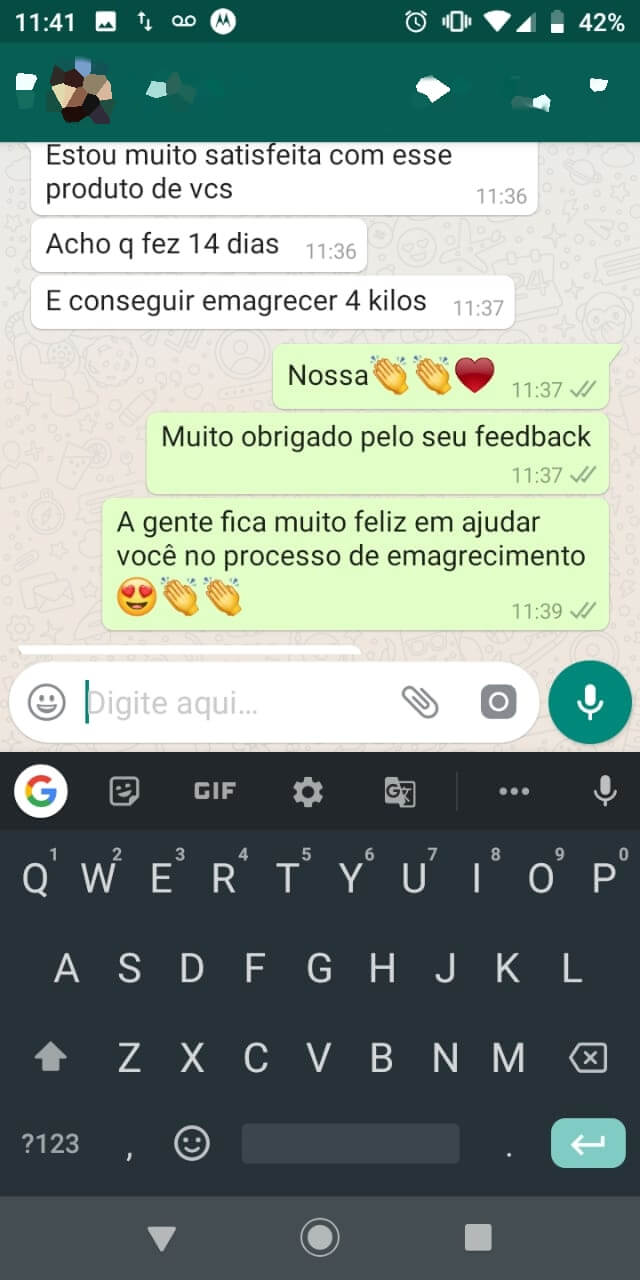Tap the green microphone to record a voice message
Viewport: 640px width, 1280px height.
coord(590,702)
